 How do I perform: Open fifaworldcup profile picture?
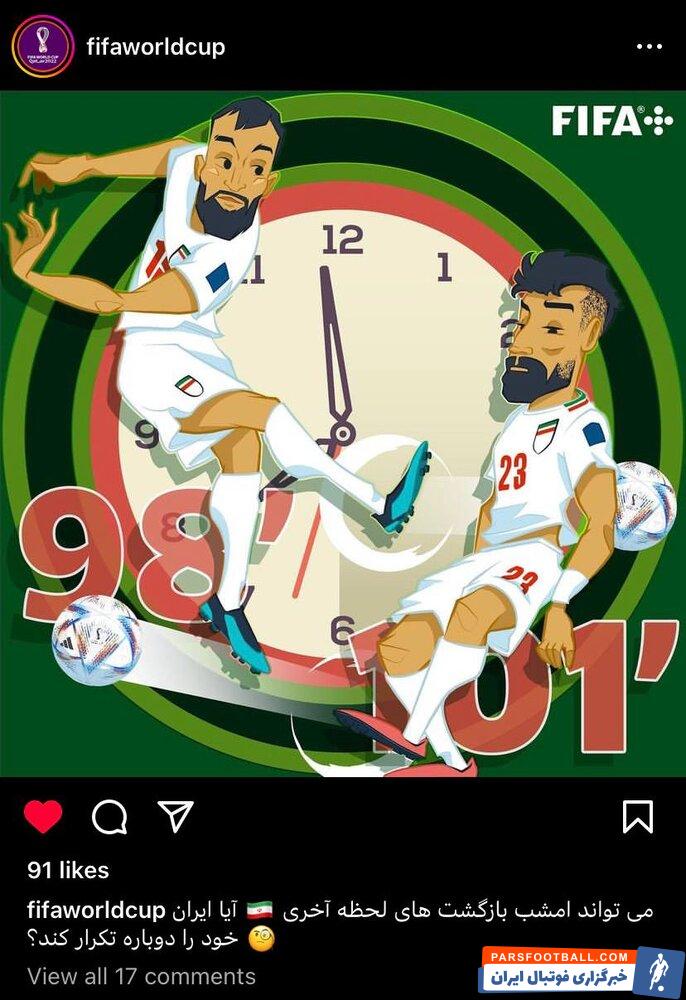43,46
